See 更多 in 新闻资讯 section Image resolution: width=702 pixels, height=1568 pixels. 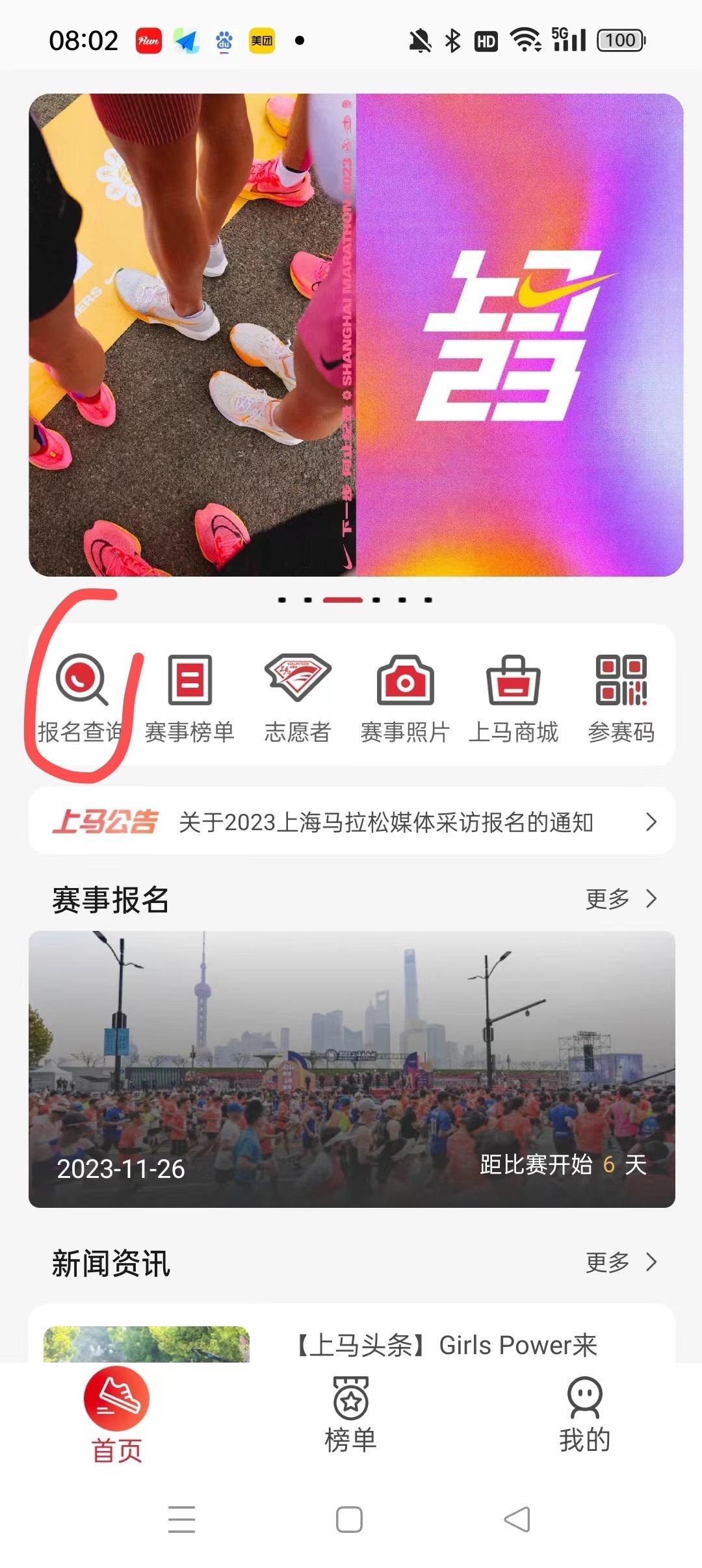click(621, 1262)
